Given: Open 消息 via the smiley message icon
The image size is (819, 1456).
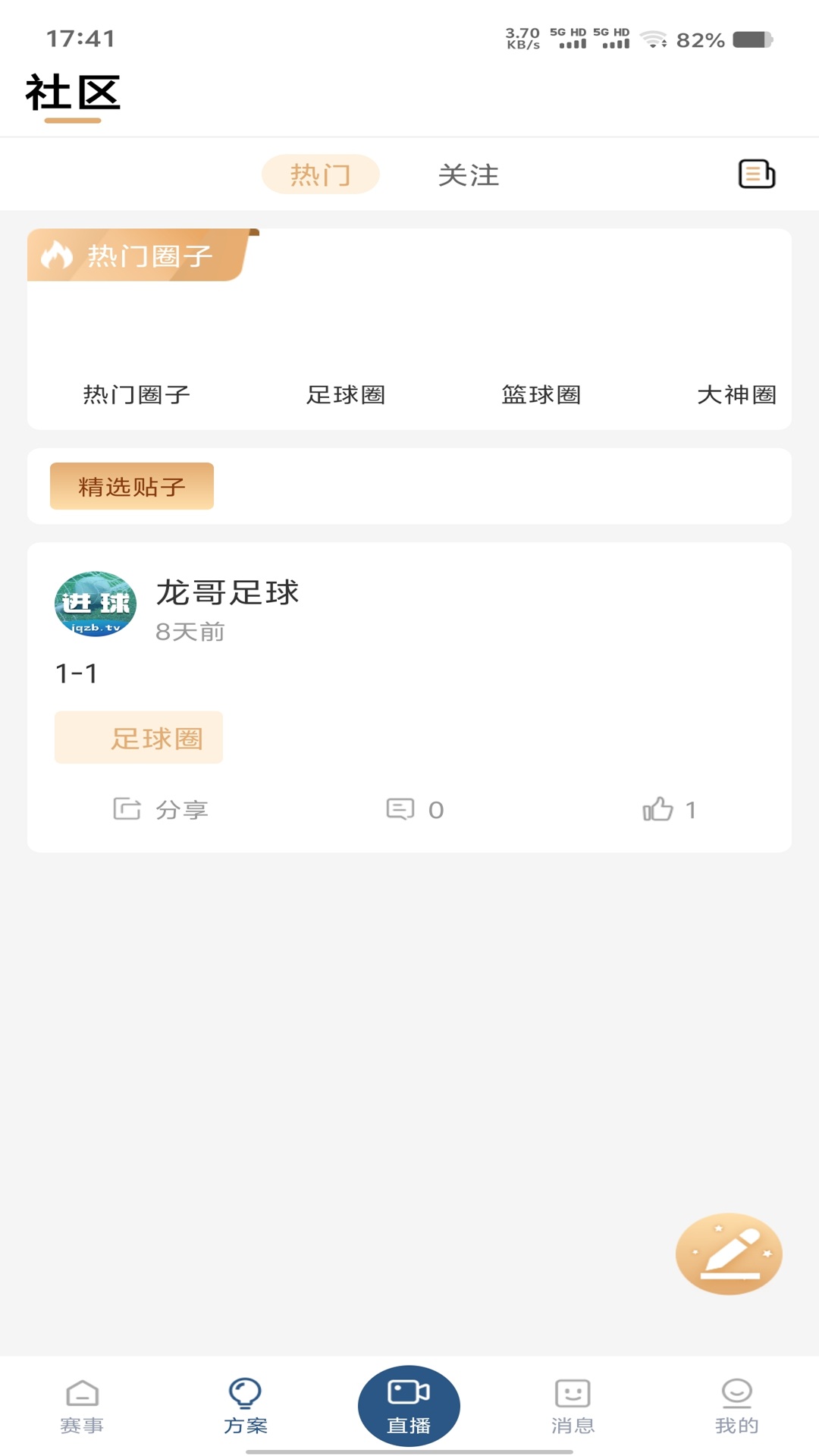Looking at the screenshot, I should [573, 1414].
